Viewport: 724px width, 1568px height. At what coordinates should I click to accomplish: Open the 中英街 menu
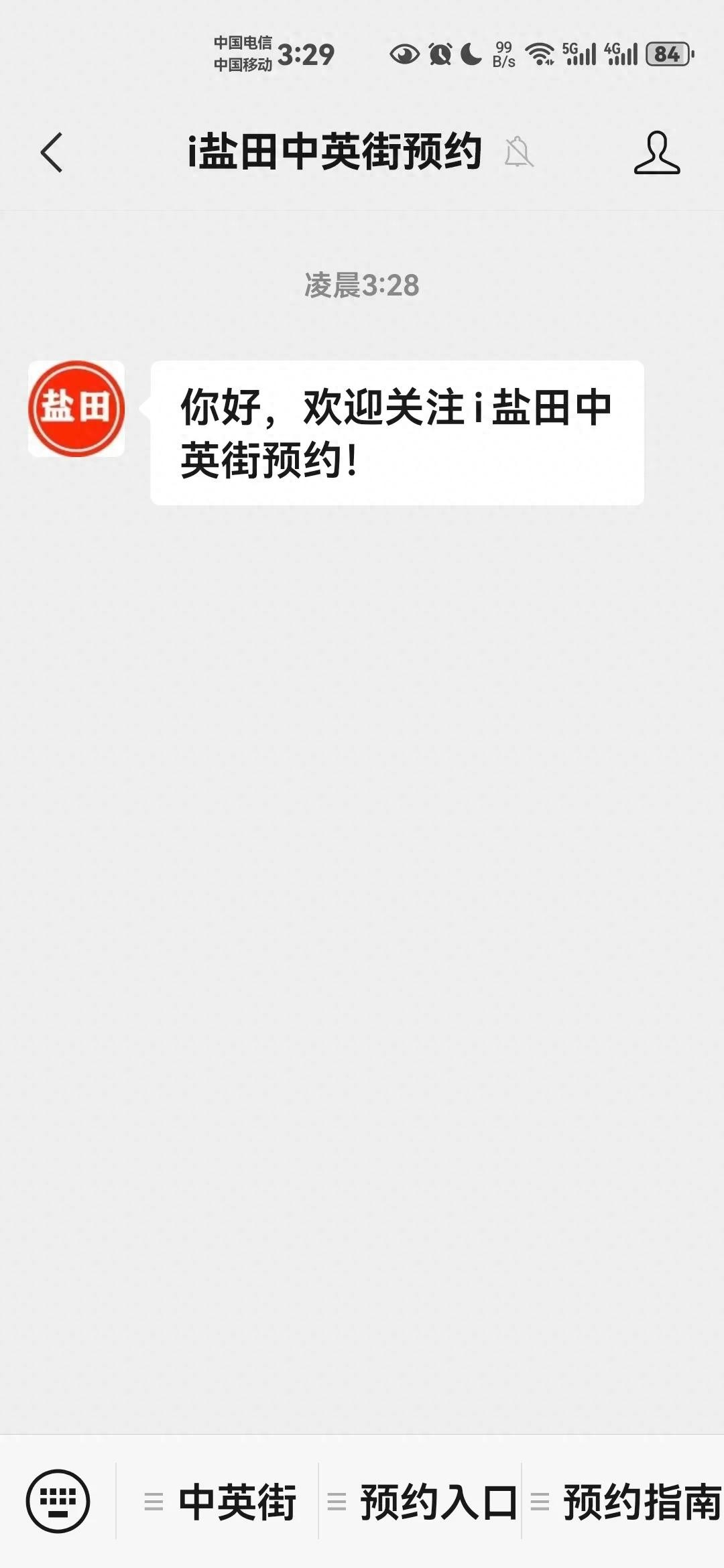(x=219, y=1502)
